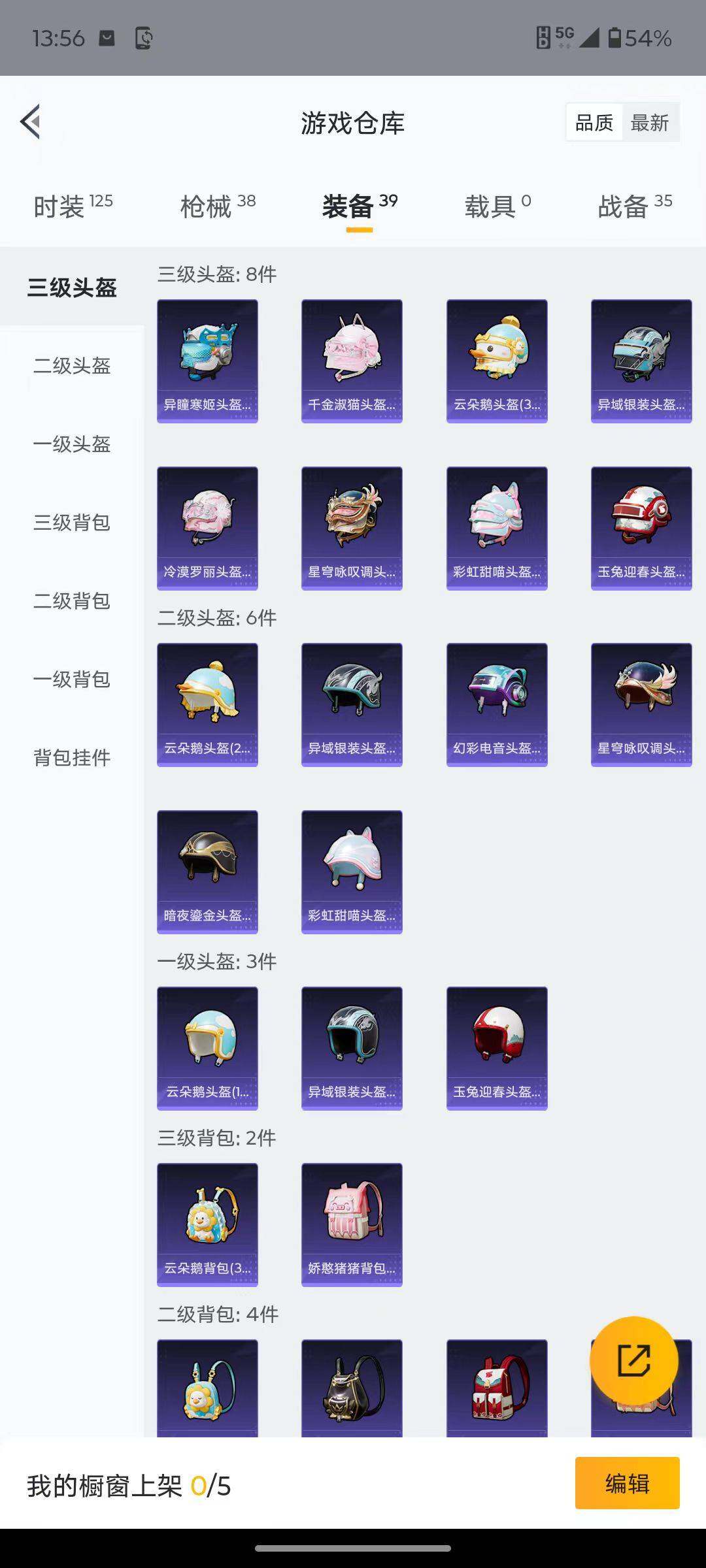
Task: Open the 三级背包 section
Action: point(73,523)
